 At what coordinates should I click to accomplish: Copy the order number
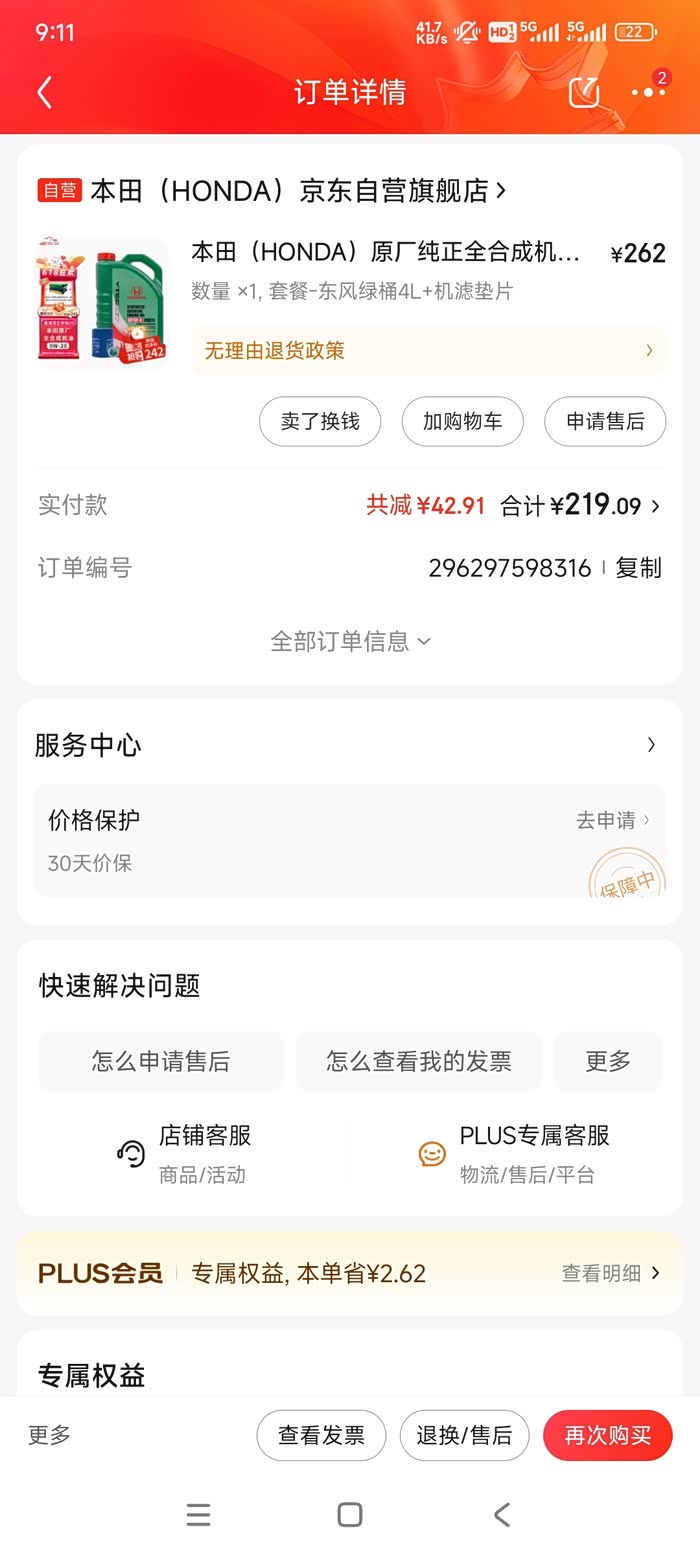(x=638, y=568)
